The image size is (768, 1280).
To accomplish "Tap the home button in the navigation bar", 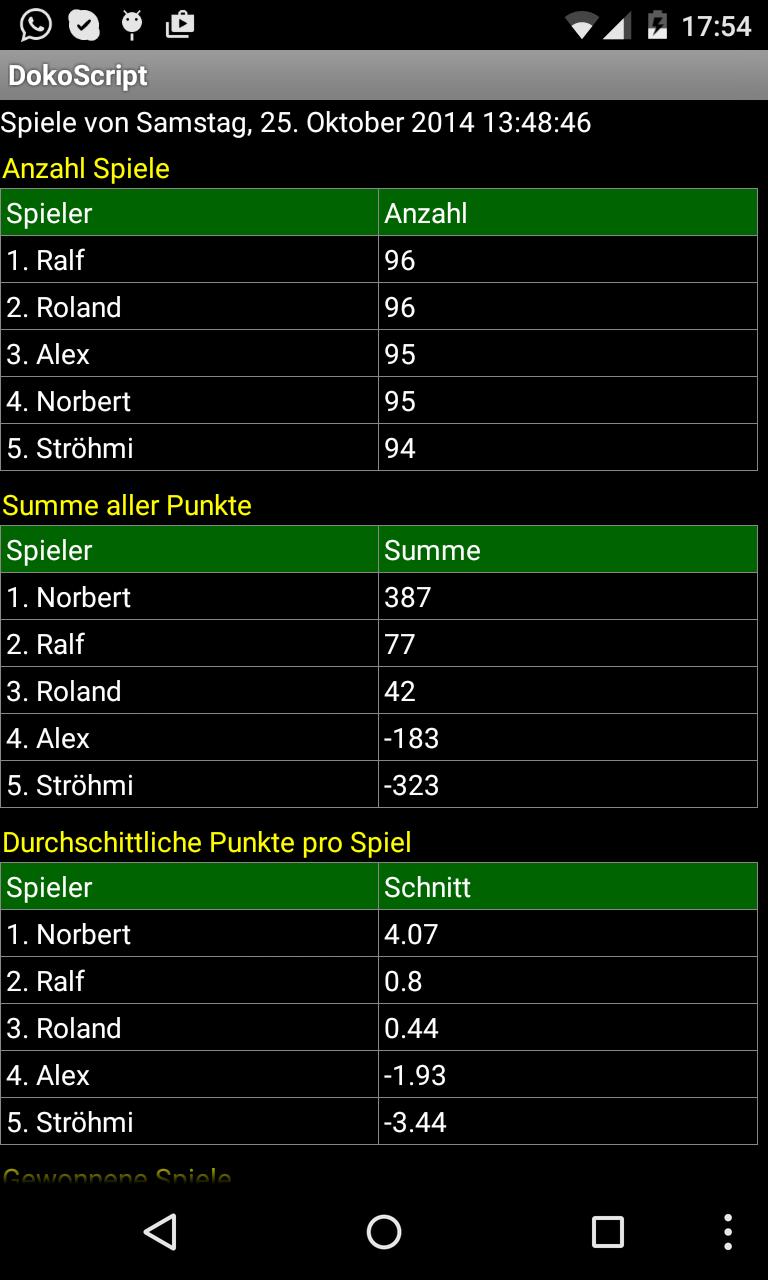I will 384,1232.
